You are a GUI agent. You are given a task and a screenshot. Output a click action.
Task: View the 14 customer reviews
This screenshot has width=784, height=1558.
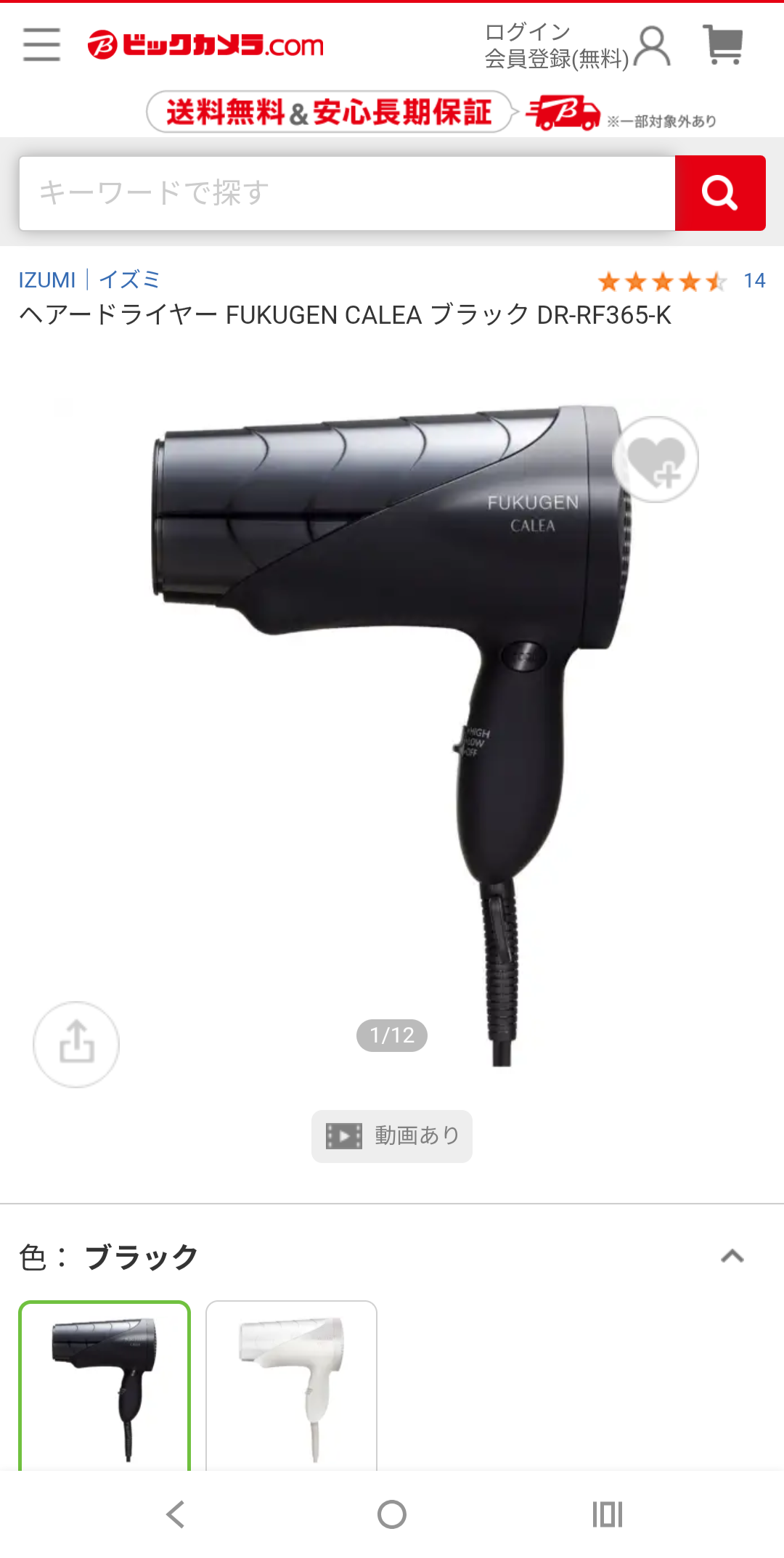(x=681, y=281)
